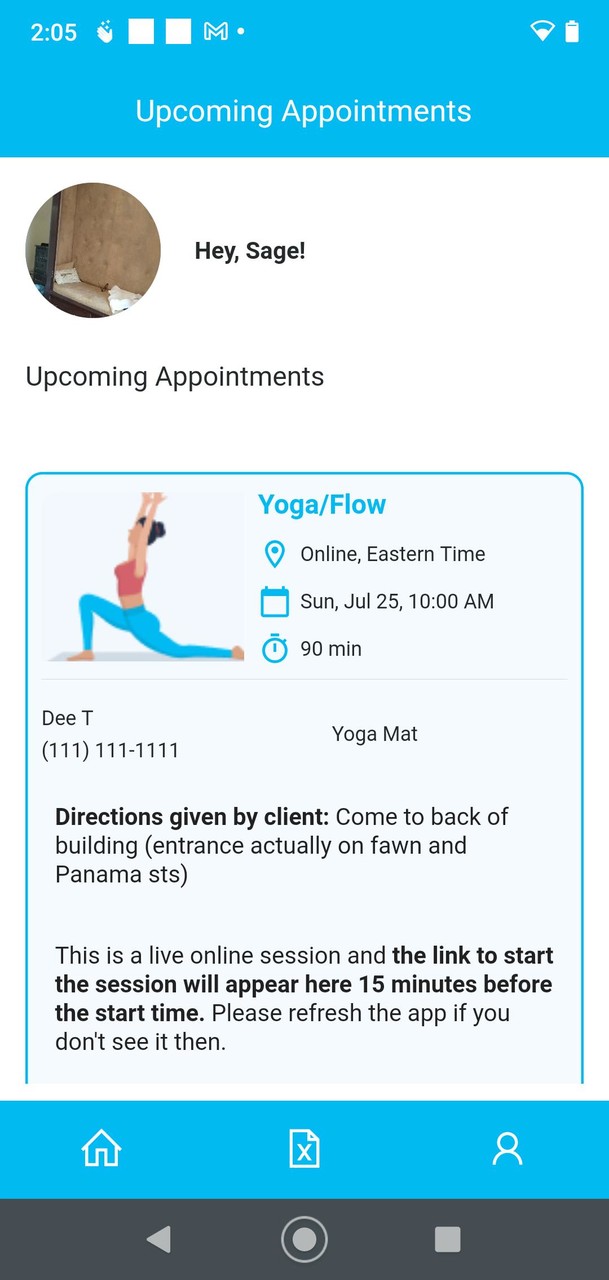Tap Sage's profile photo
609x1280 pixels.
pos(93,250)
